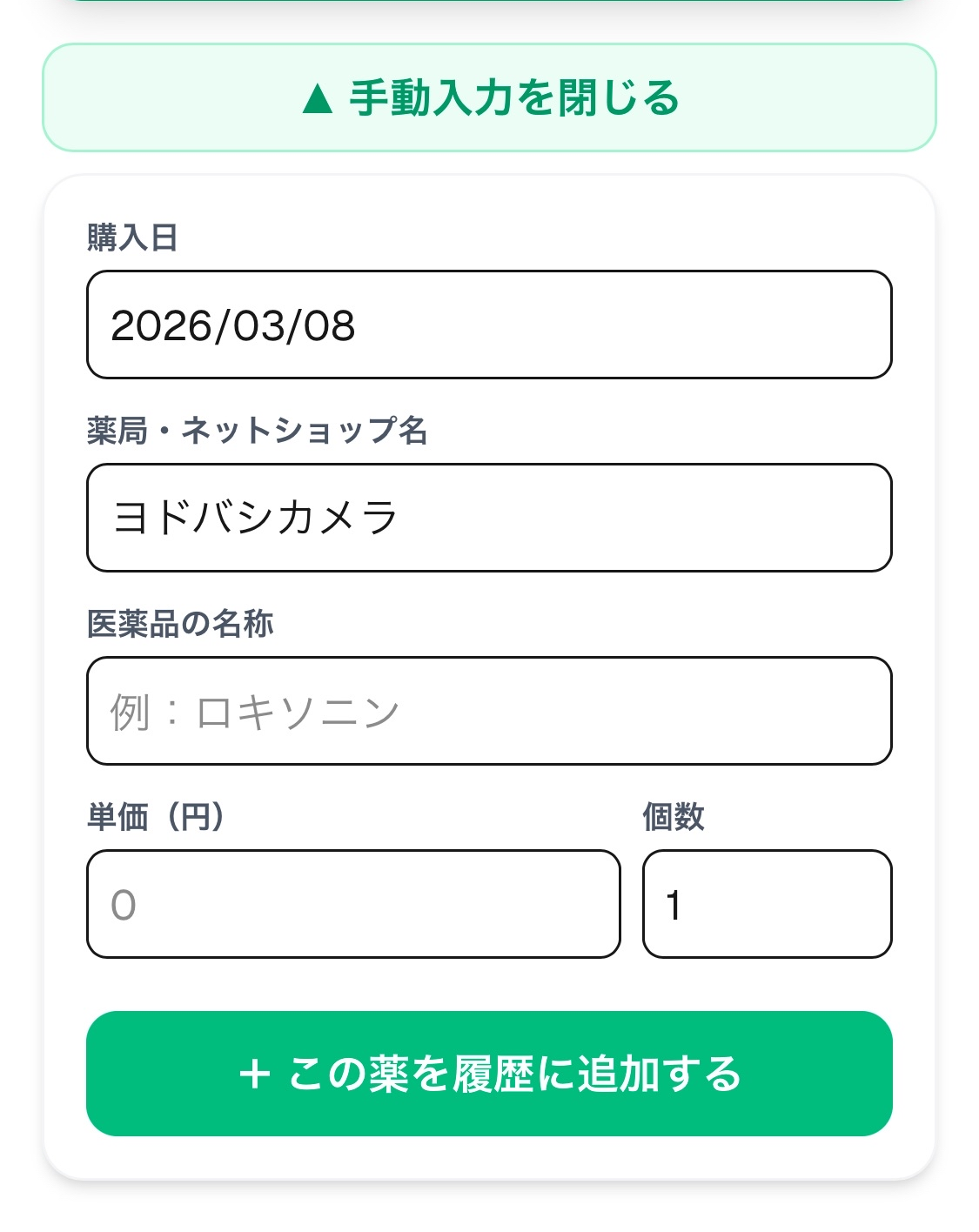Select the 購入日 purchase date field

(489, 325)
